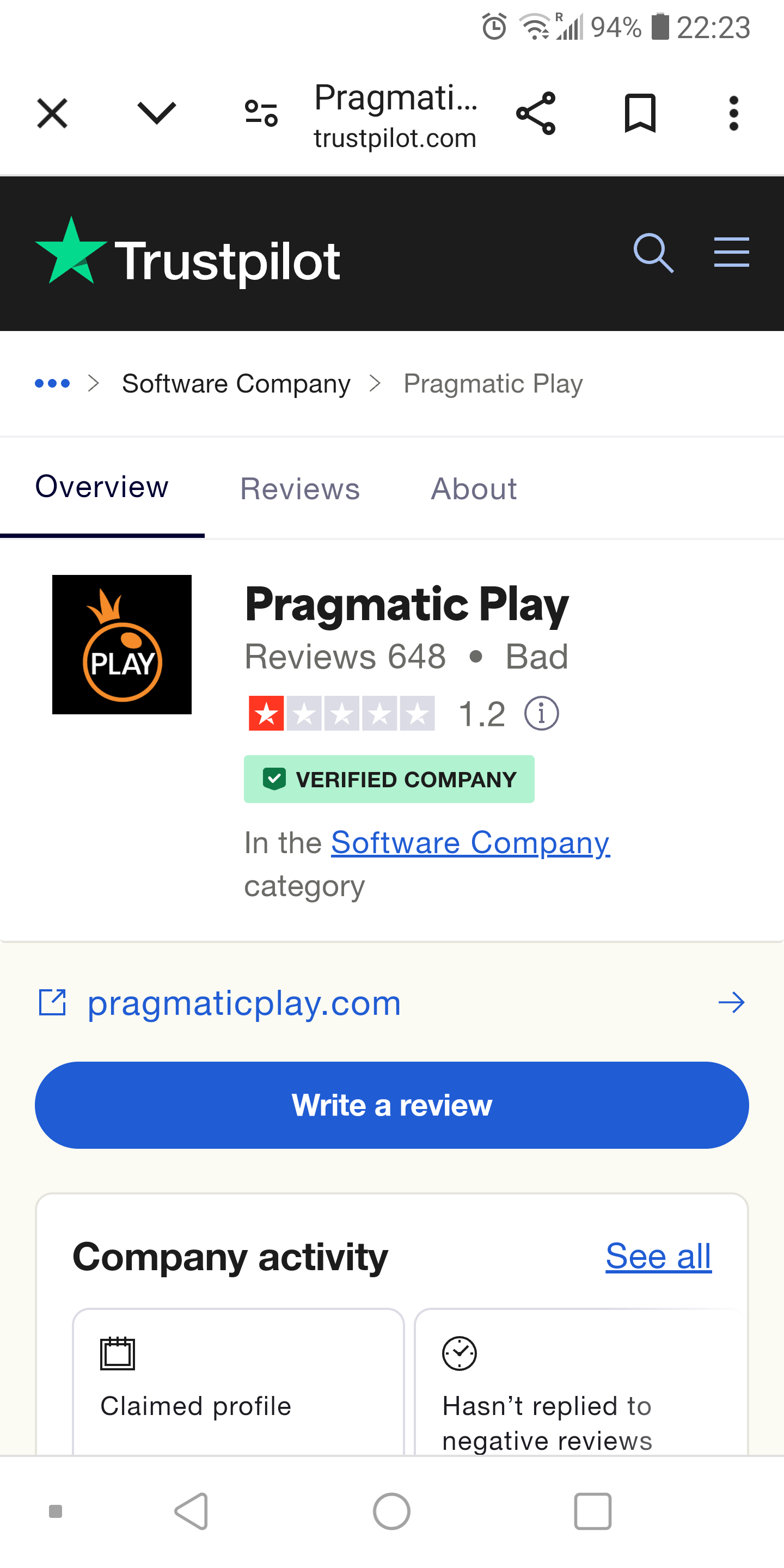Switch to the Reviews tab
784x1568 pixels.
[x=300, y=489]
